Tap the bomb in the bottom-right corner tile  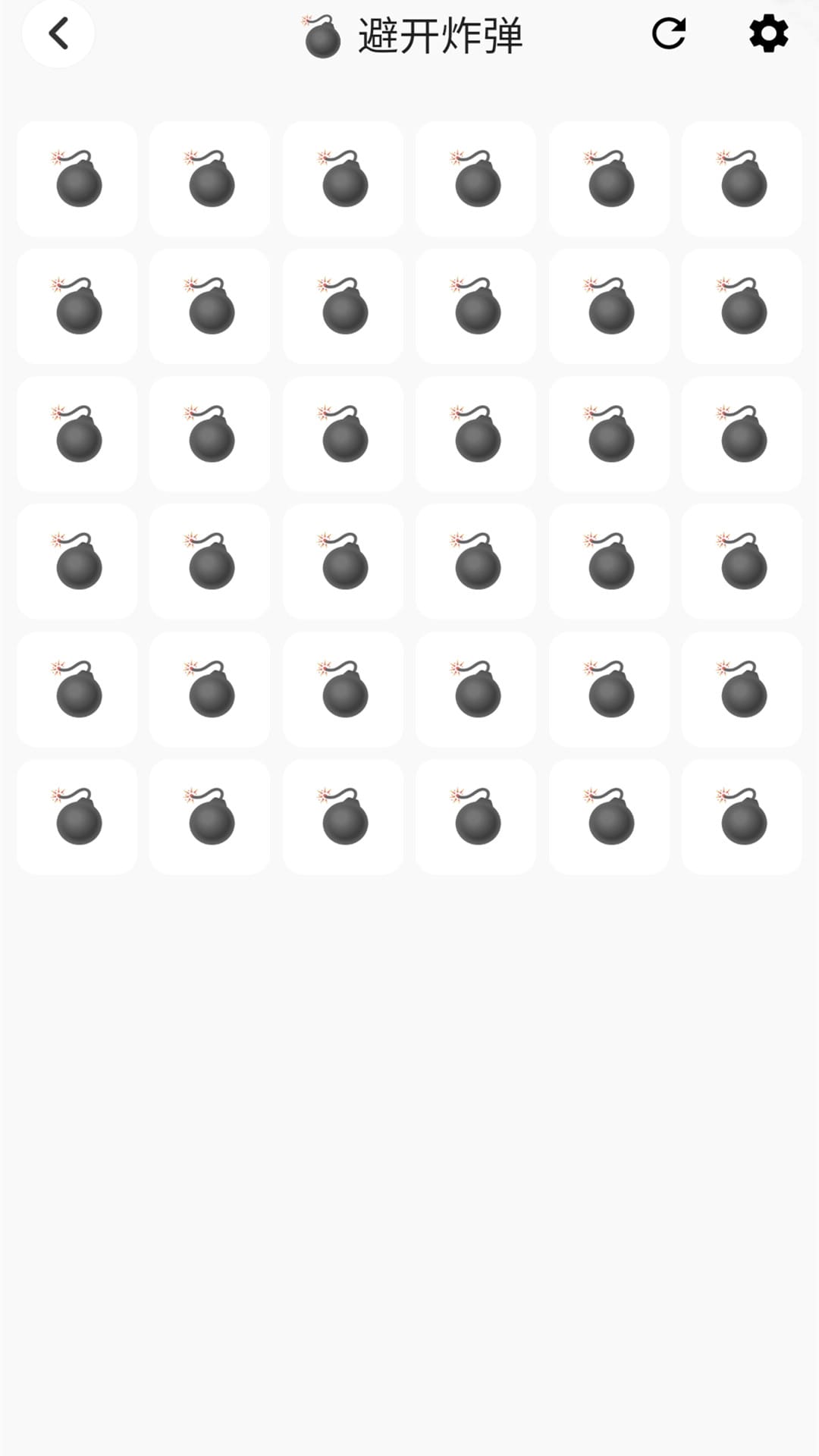click(742, 815)
